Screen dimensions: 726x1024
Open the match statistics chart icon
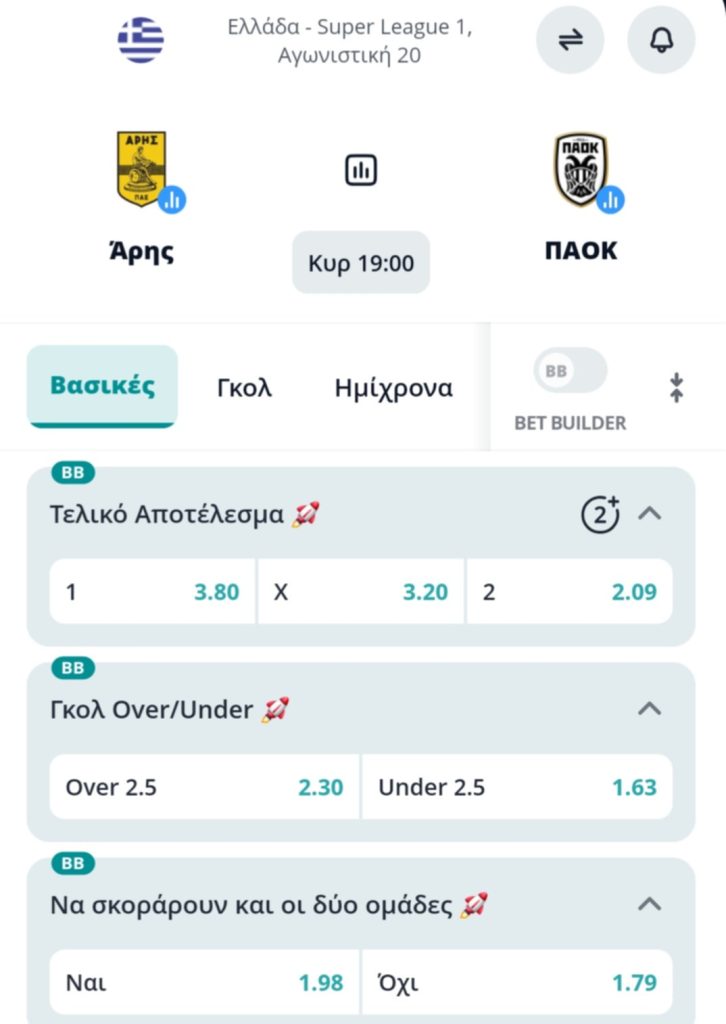click(360, 170)
